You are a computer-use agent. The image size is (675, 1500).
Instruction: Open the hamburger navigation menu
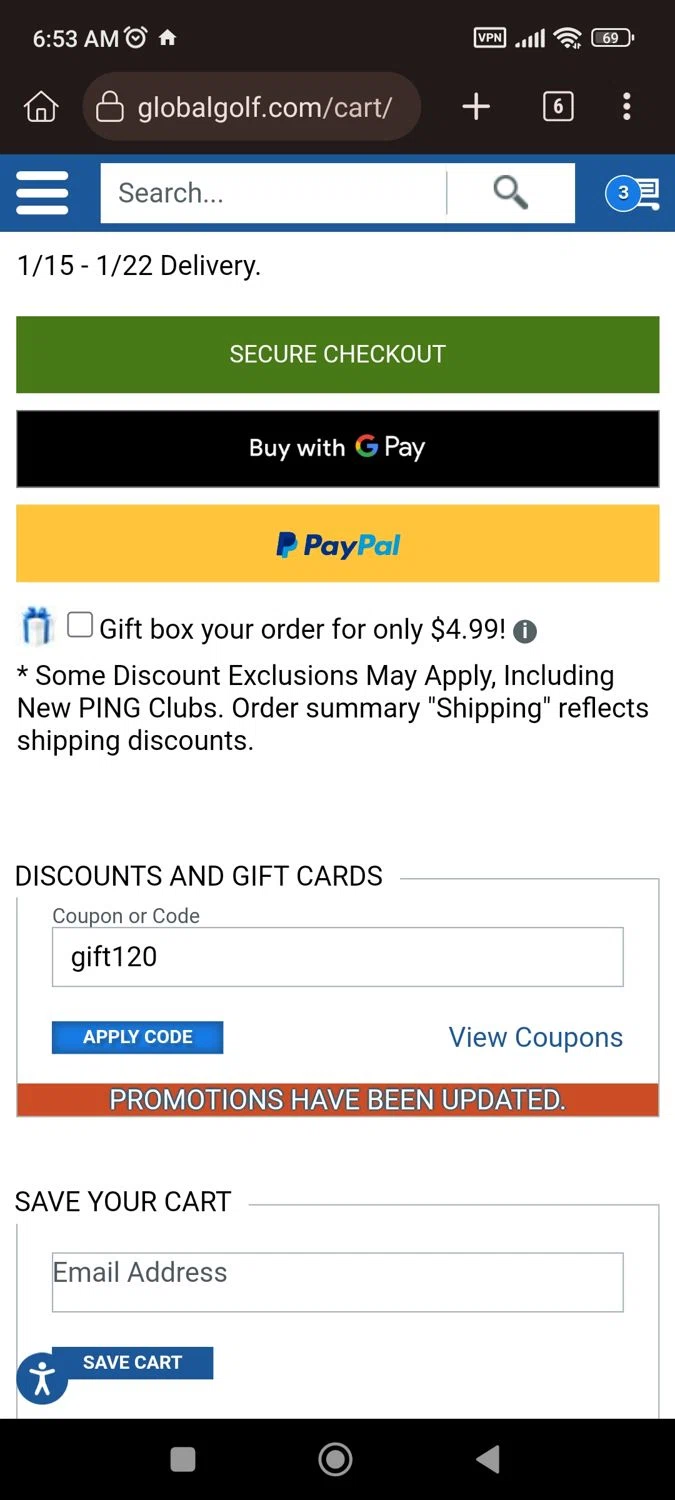[x=42, y=193]
